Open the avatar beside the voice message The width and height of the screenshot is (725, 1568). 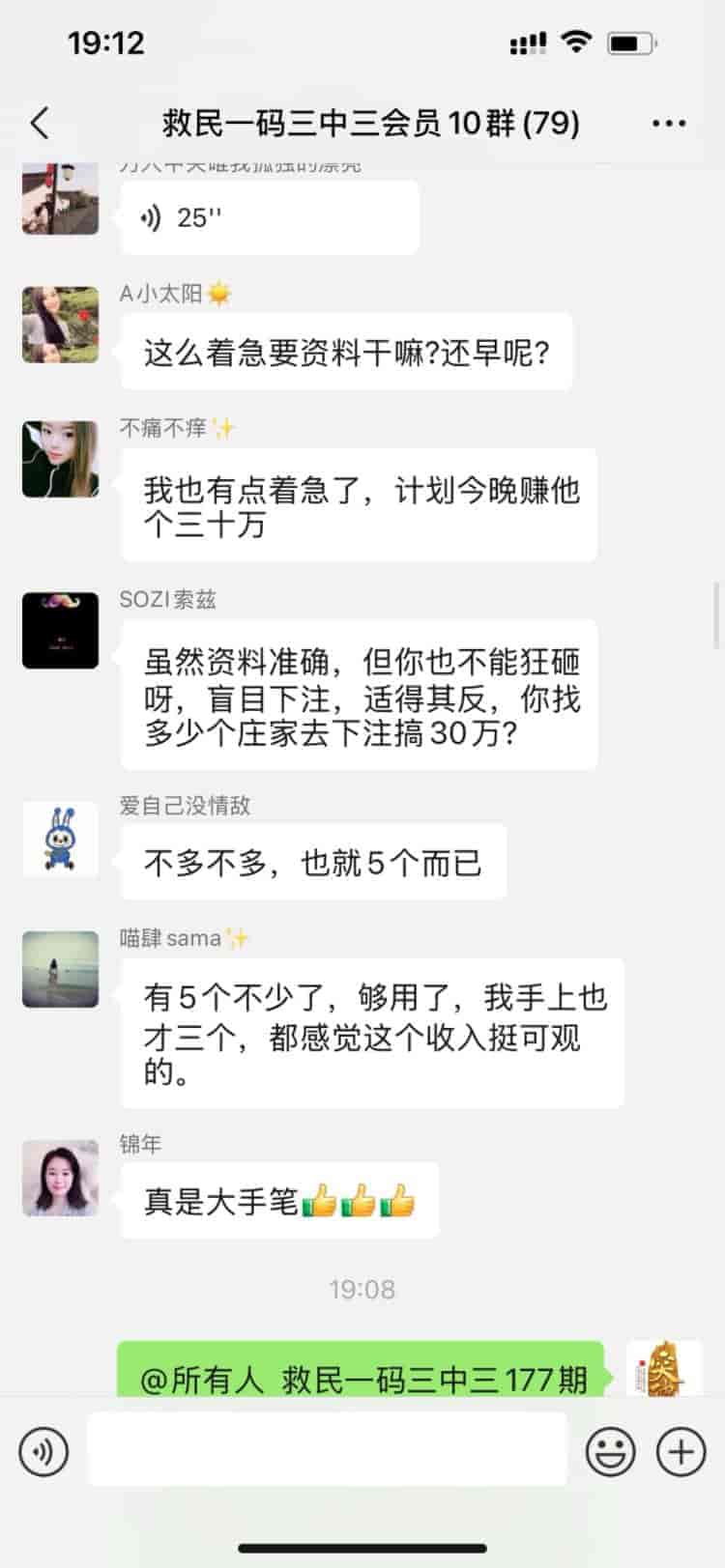coord(60,199)
